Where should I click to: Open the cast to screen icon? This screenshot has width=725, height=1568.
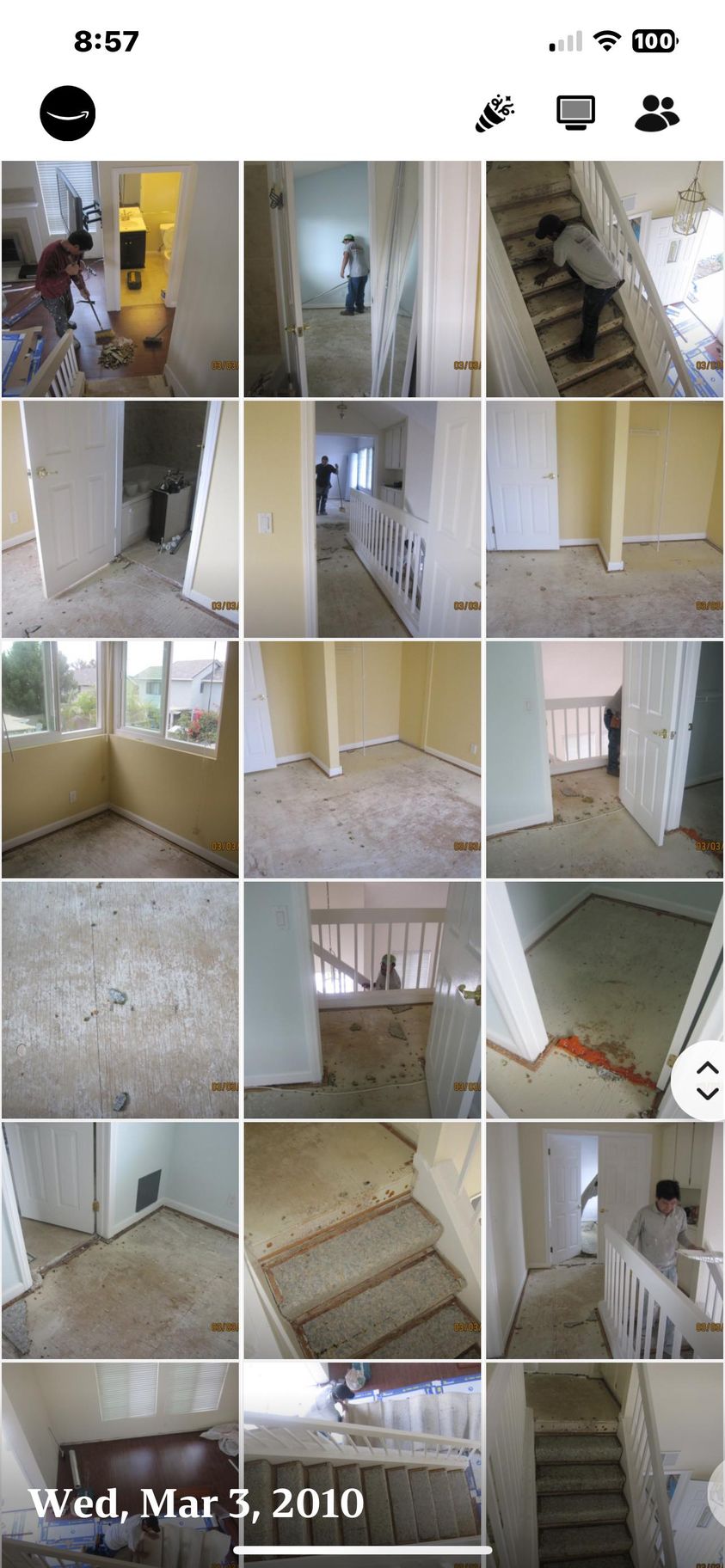coord(575,113)
